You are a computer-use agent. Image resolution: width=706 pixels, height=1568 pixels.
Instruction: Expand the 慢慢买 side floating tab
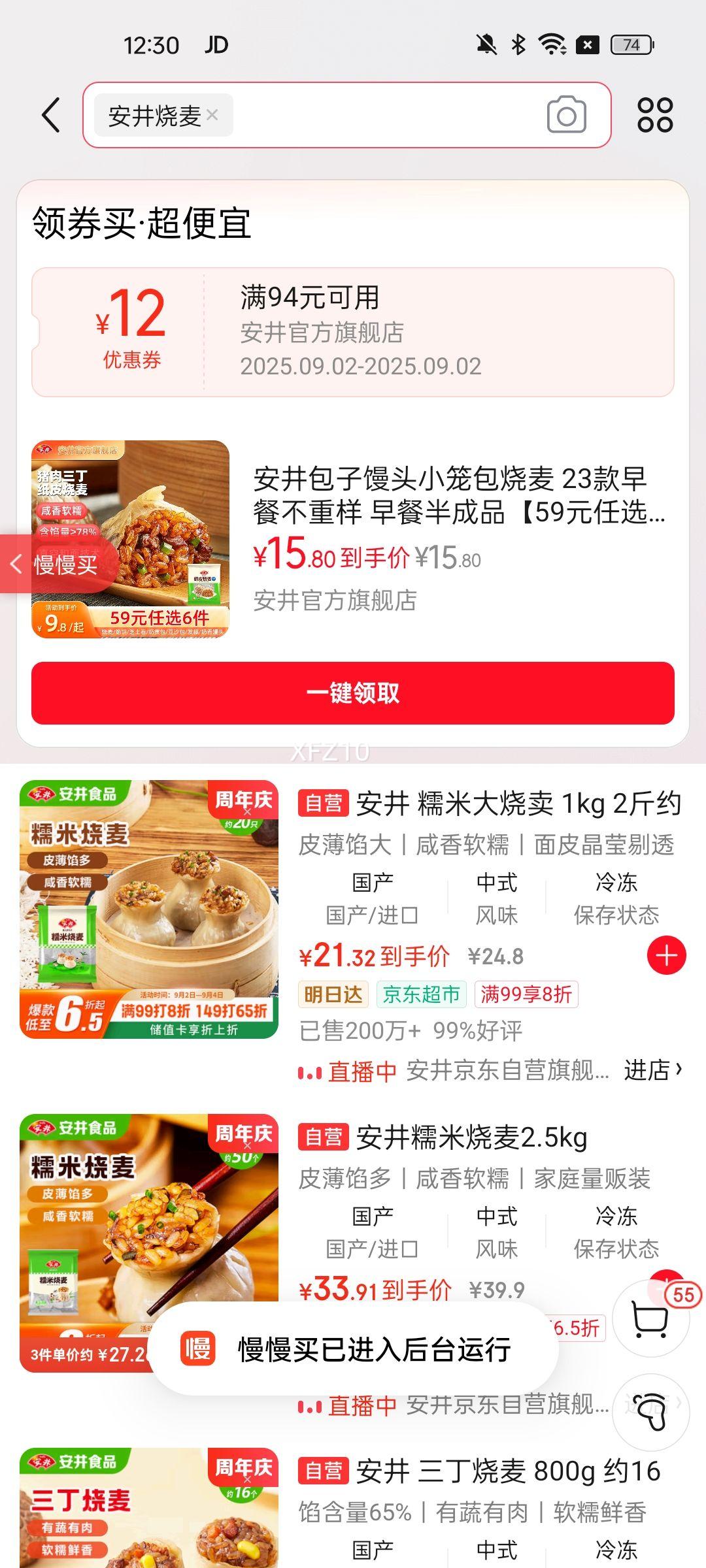point(59,564)
